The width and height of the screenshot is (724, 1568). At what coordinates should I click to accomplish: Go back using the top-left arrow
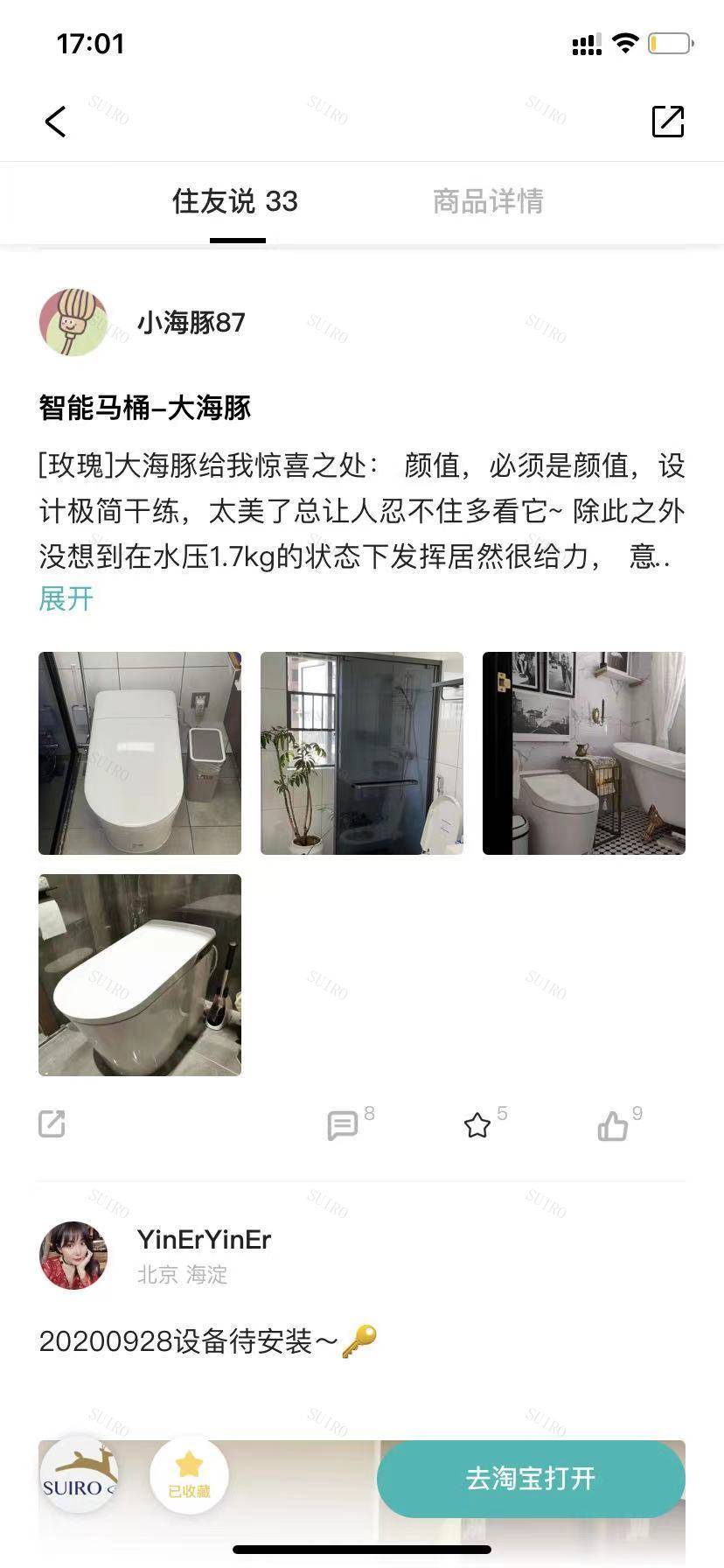[x=55, y=122]
